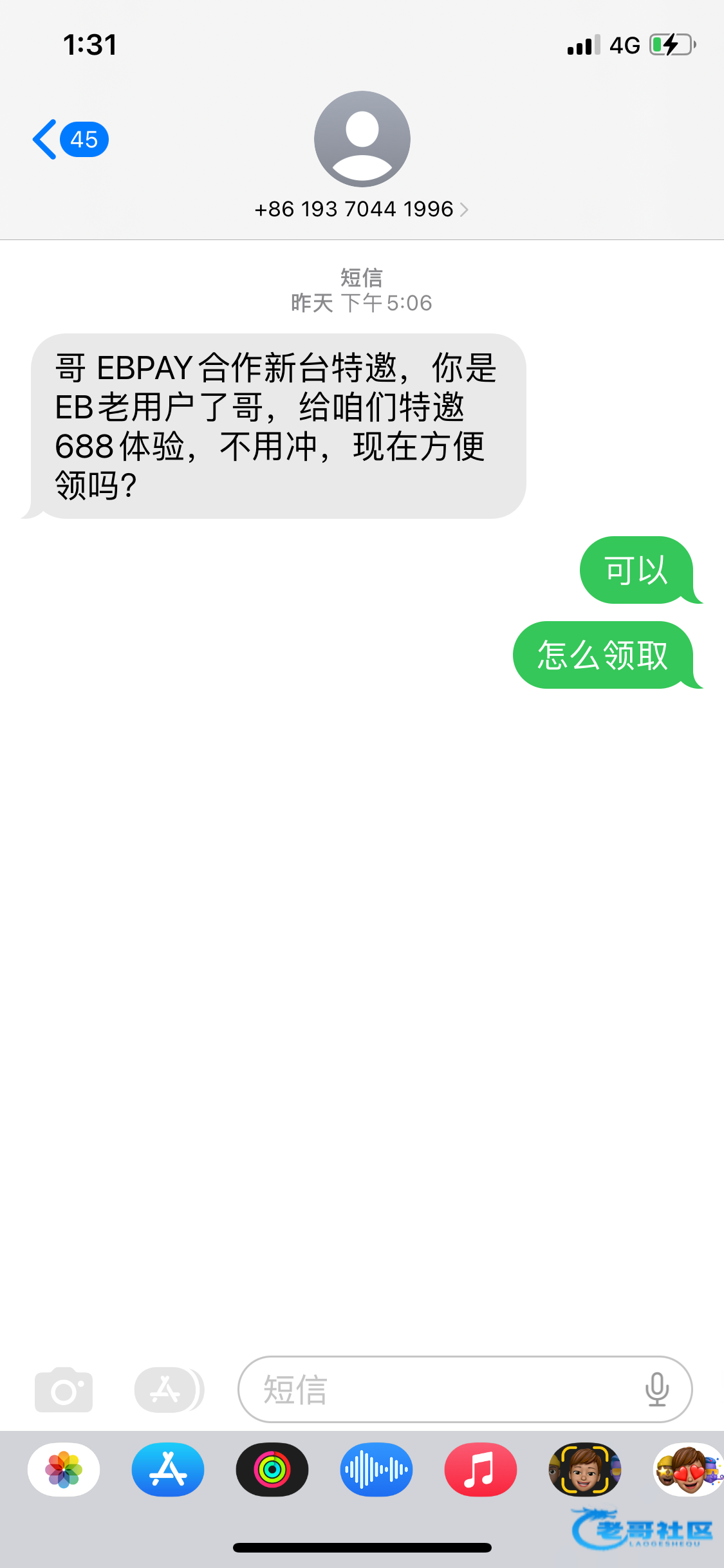The width and height of the screenshot is (724, 1568).
Task: Record an audio message with the microphone
Action: click(656, 1390)
